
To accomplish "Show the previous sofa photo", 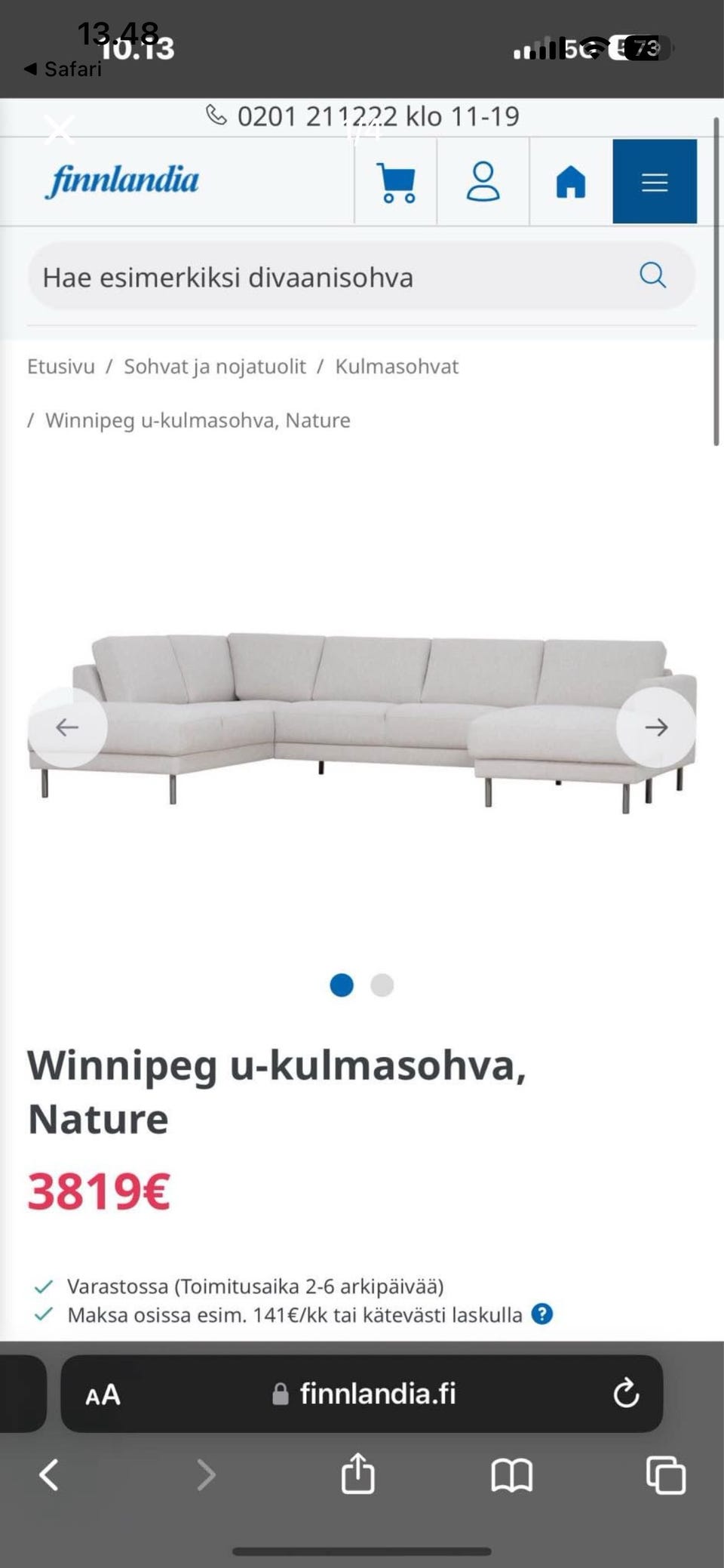I will (68, 727).
